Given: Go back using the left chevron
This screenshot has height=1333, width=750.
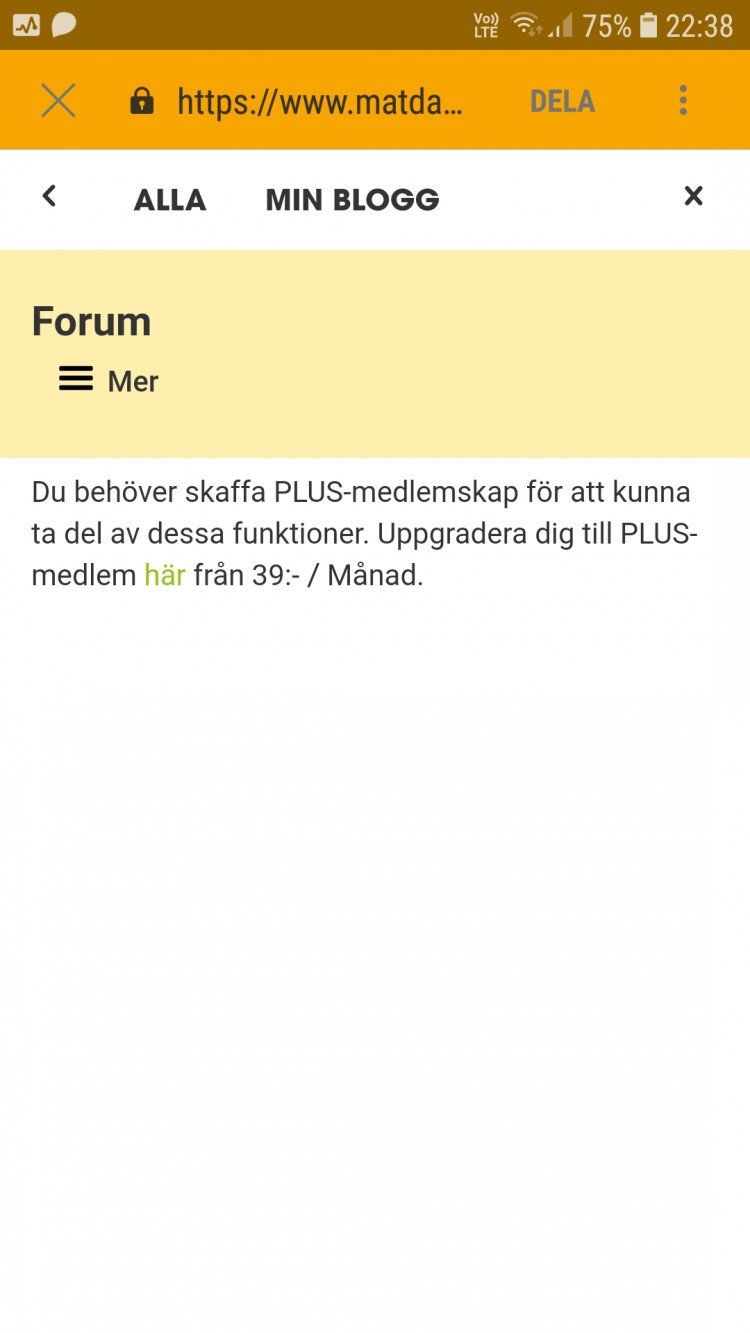Looking at the screenshot, I should [49, 196].
